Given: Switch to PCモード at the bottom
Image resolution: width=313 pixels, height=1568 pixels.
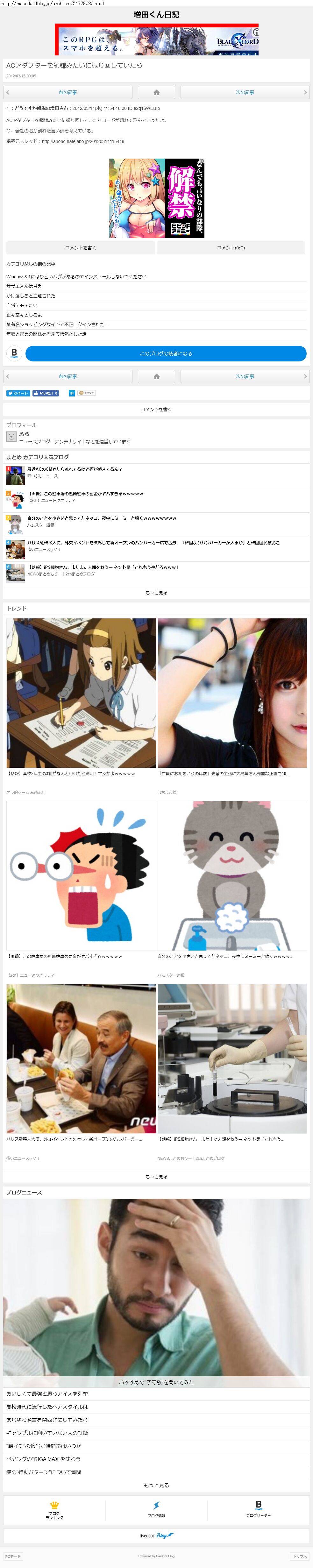Looking at the screenshot, I should pyautogui.click(x=13, y=1557).
